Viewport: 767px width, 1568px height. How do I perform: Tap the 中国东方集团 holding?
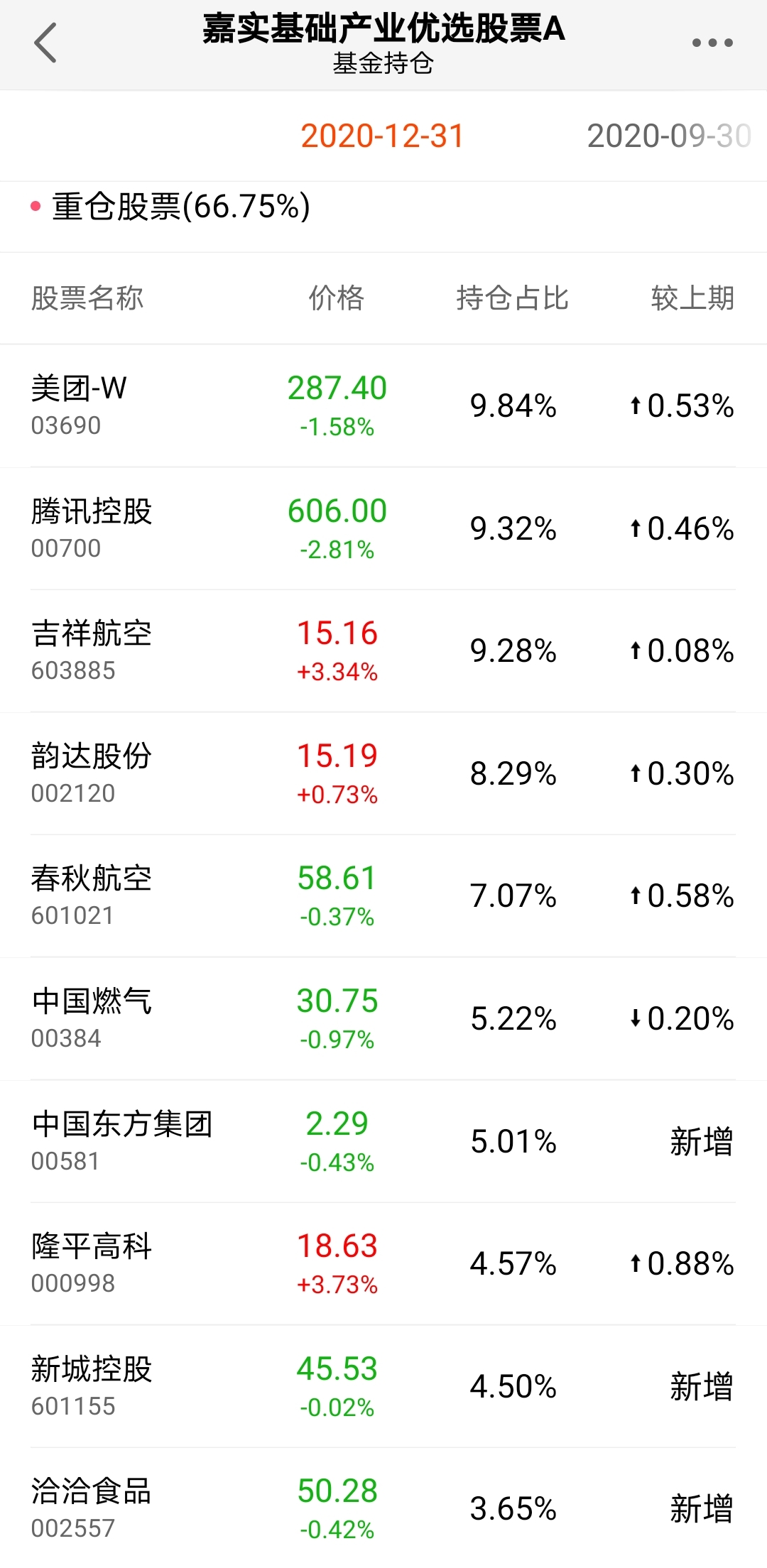click(x=383, y=1142)
